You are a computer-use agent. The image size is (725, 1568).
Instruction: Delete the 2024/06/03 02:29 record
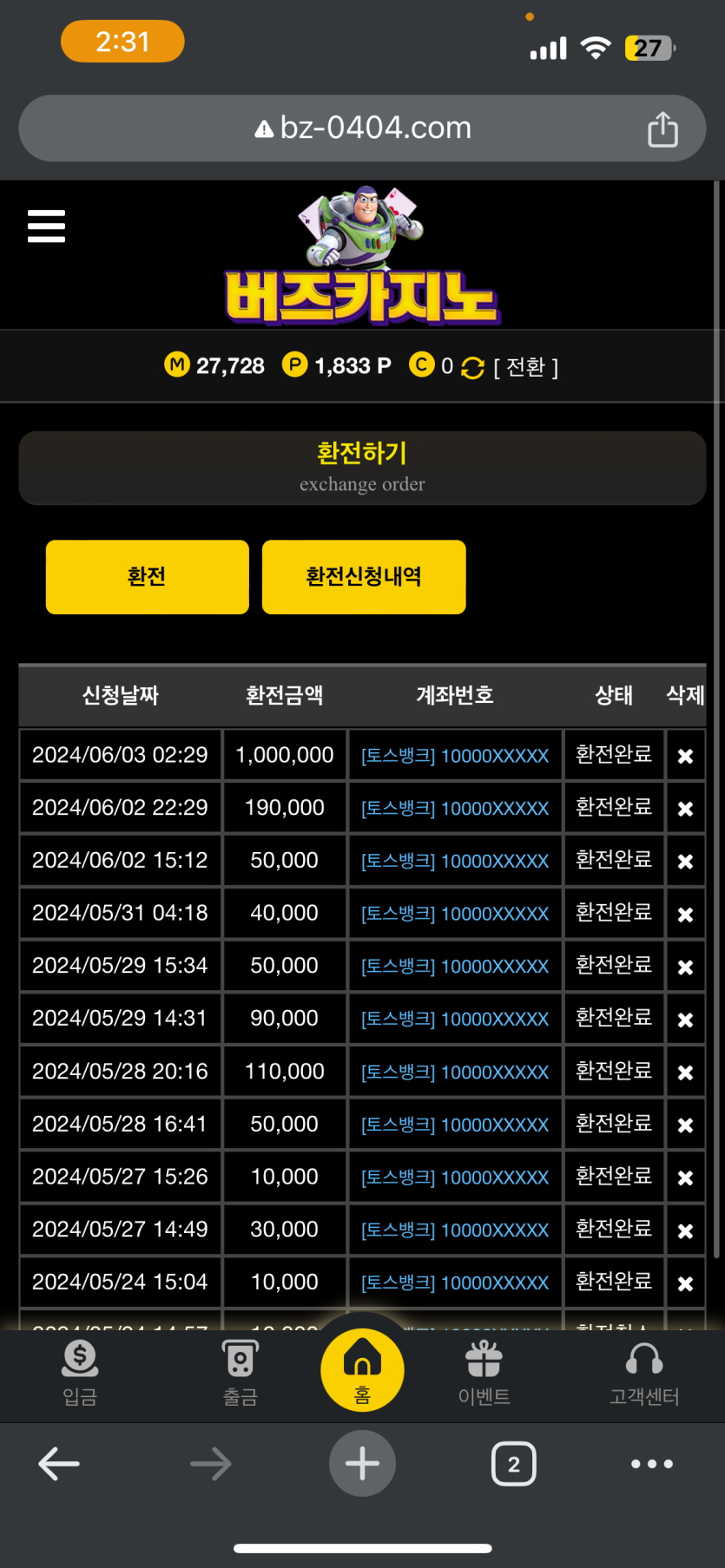coord(685,756)
